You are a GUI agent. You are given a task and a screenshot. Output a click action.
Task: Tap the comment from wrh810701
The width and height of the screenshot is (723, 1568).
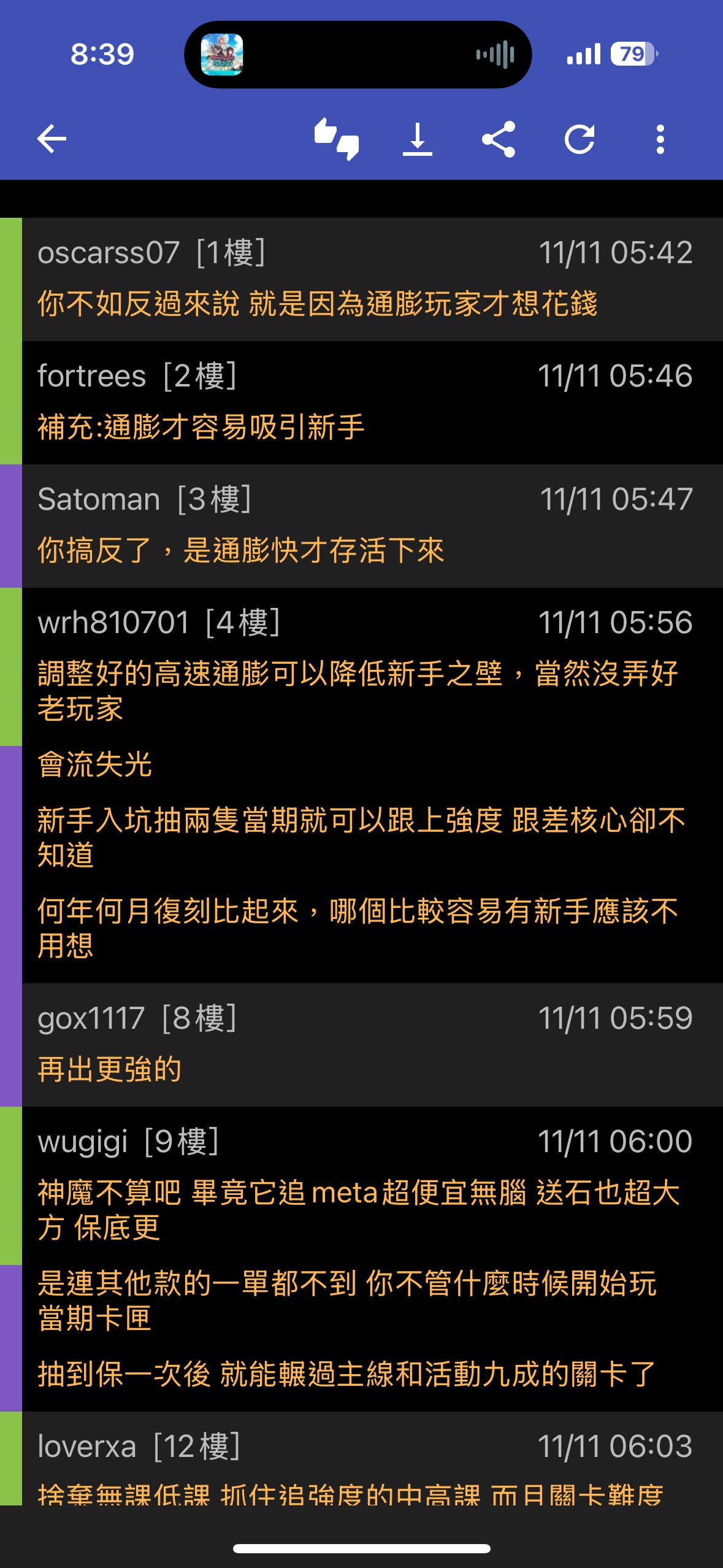[x=361, y=785]
